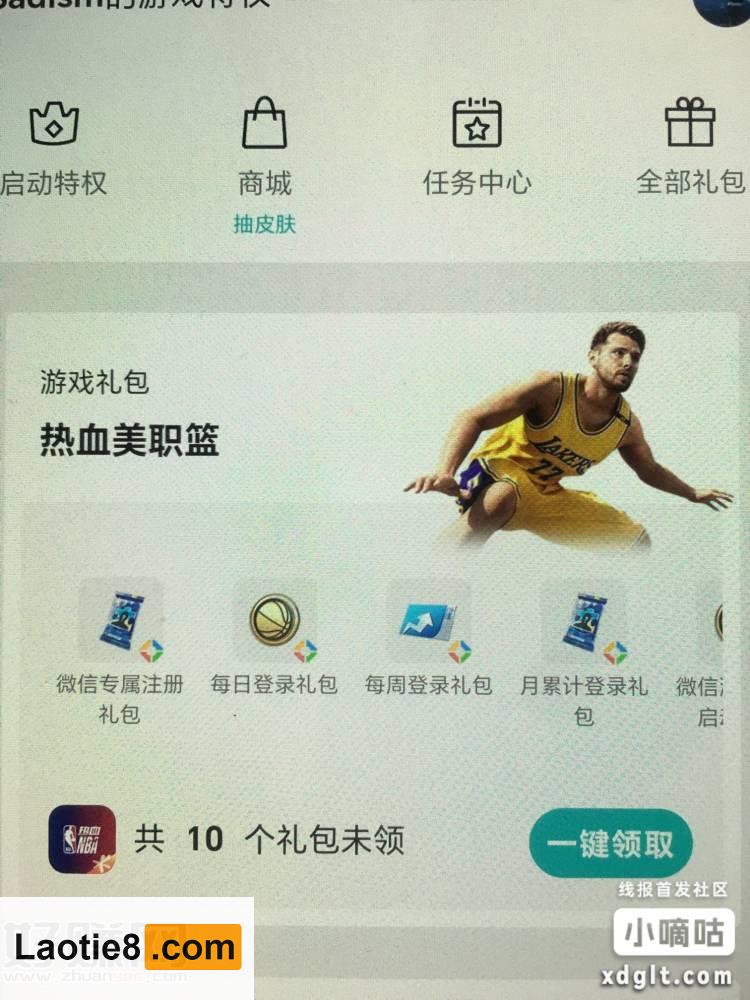
Task: Open the 商城 shop
Action: click(265, 148)
